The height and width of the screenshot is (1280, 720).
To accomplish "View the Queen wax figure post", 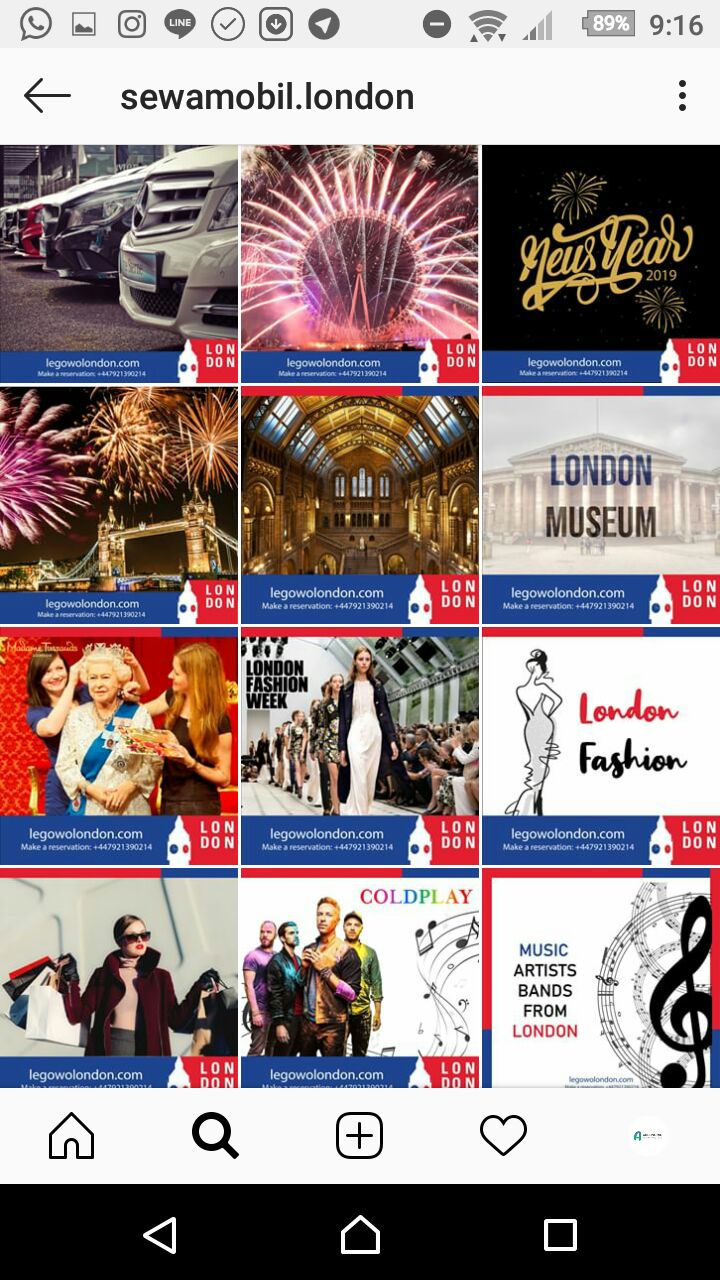I will coord(119,746).
